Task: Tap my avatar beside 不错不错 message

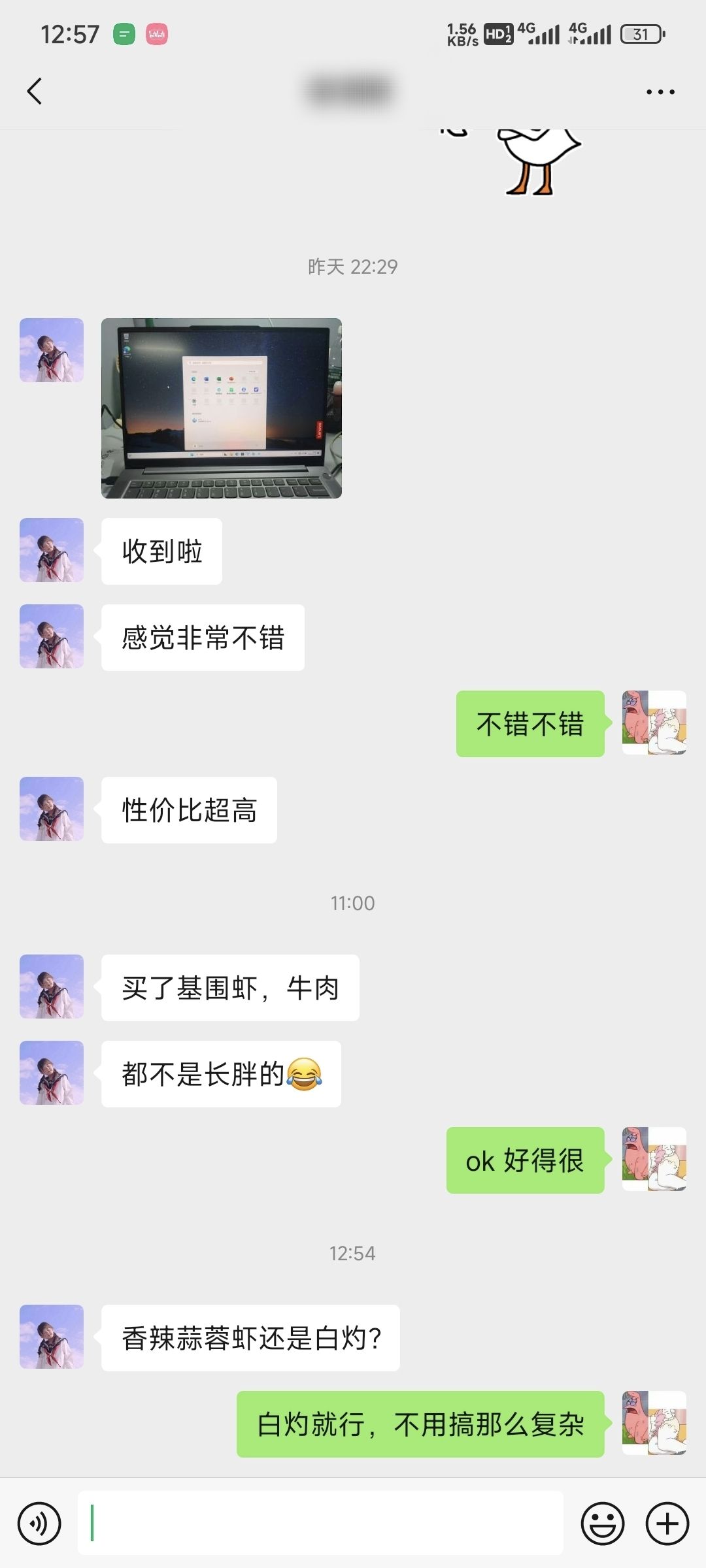Action: [x=654, y=723]
